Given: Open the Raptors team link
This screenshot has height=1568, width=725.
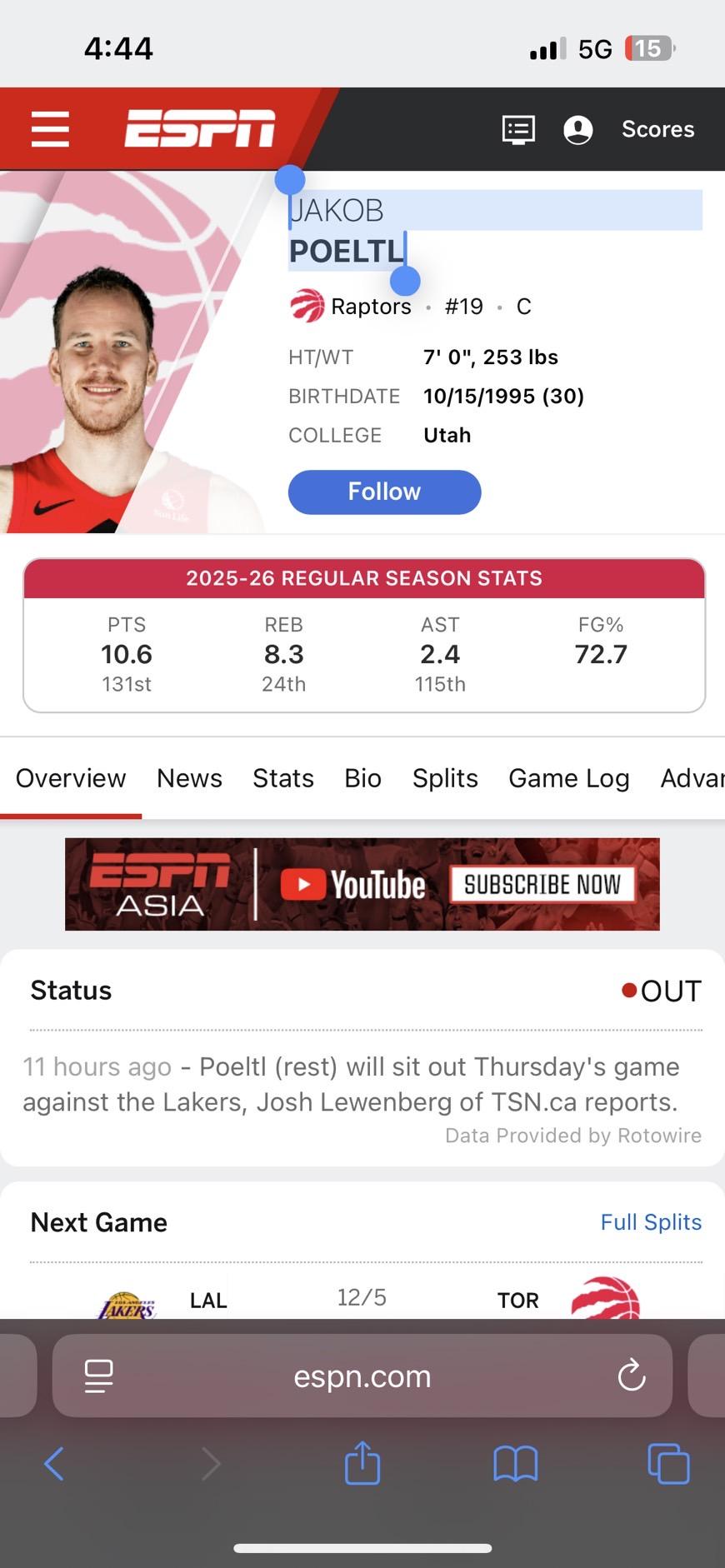Looking at the screenshot, I should tap(370, 307).
